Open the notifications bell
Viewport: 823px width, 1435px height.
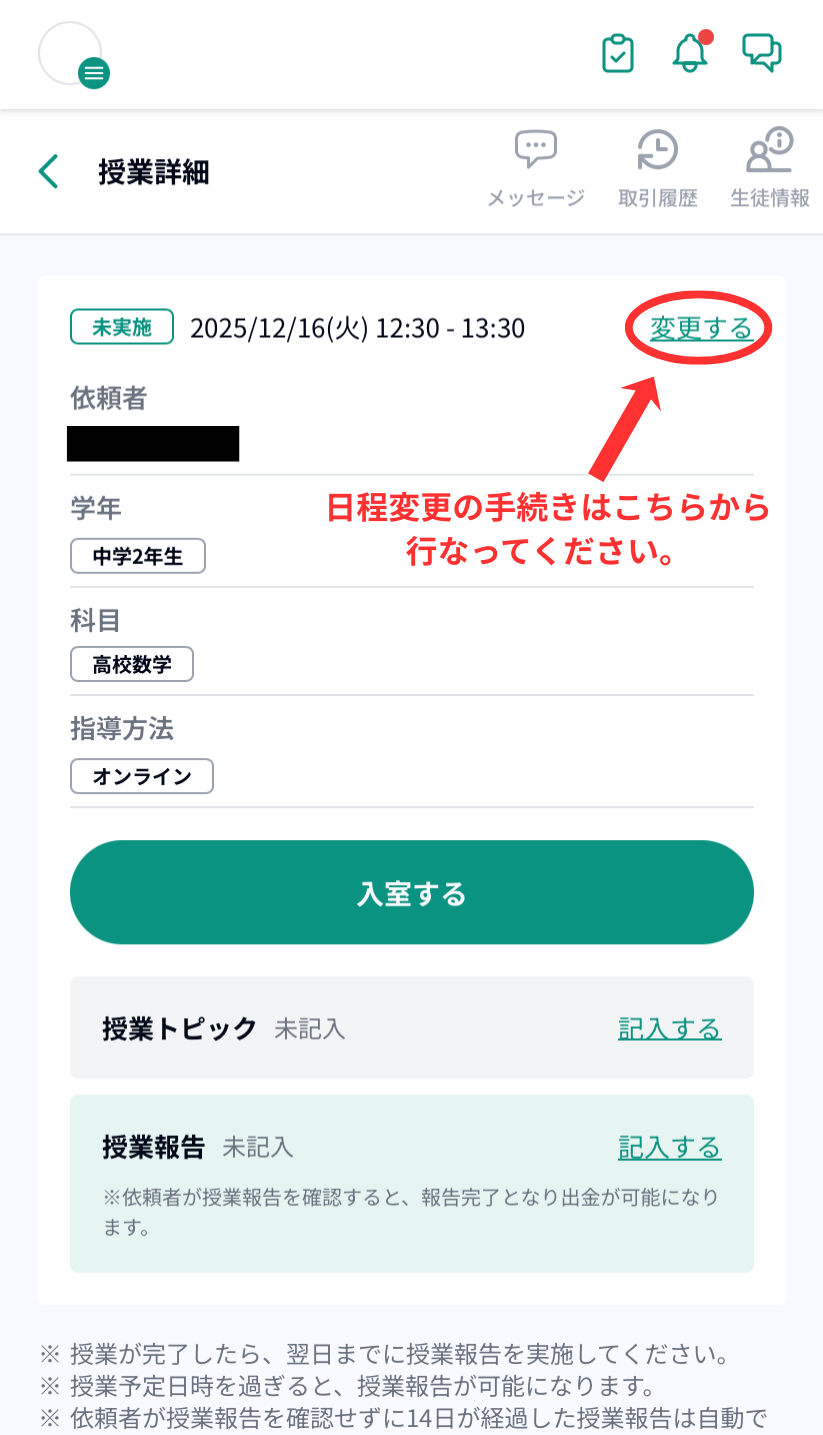click(690, 53)
